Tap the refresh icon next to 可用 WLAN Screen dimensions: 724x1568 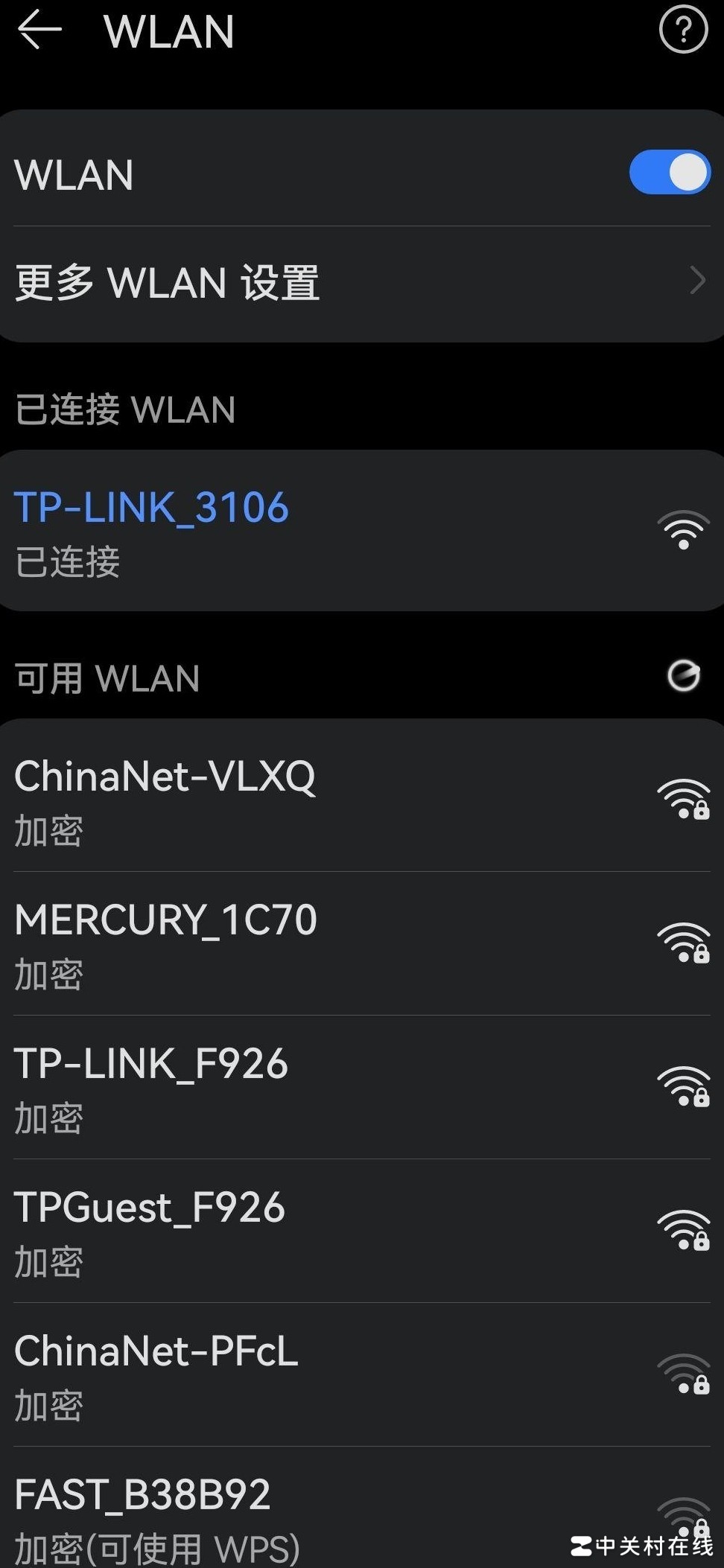(x=683, y=676)
